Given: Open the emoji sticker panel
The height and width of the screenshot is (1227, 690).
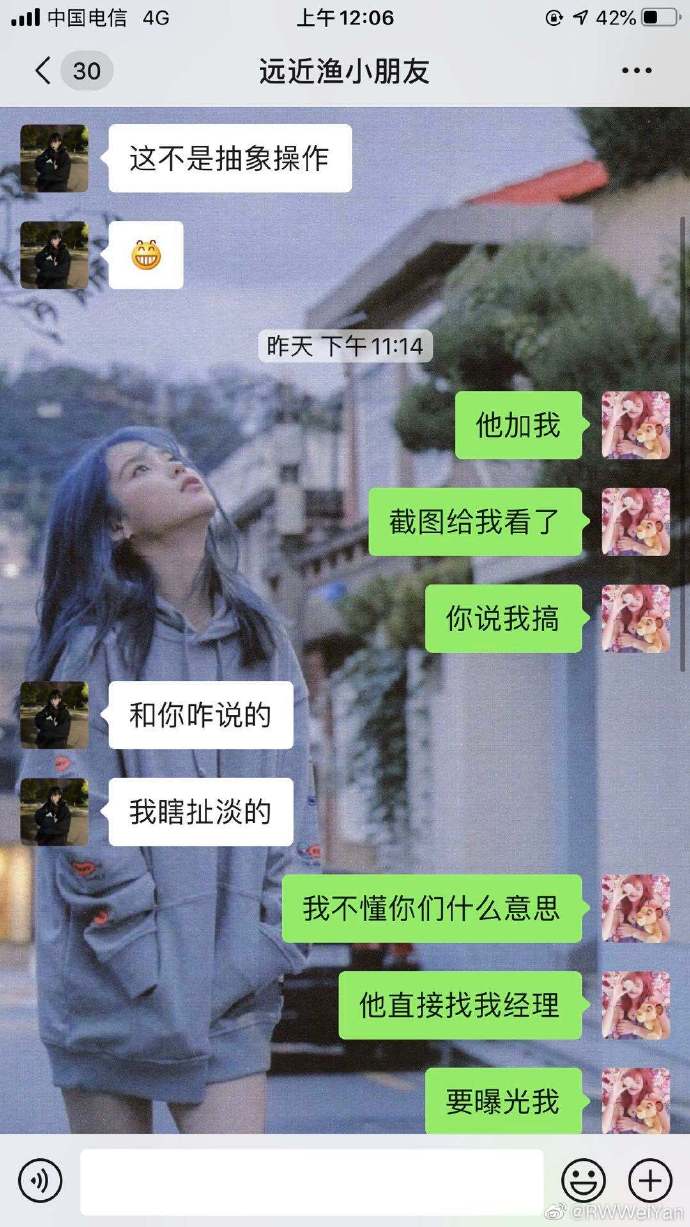Looking at the screenshot, I should tap(583, 1181).
